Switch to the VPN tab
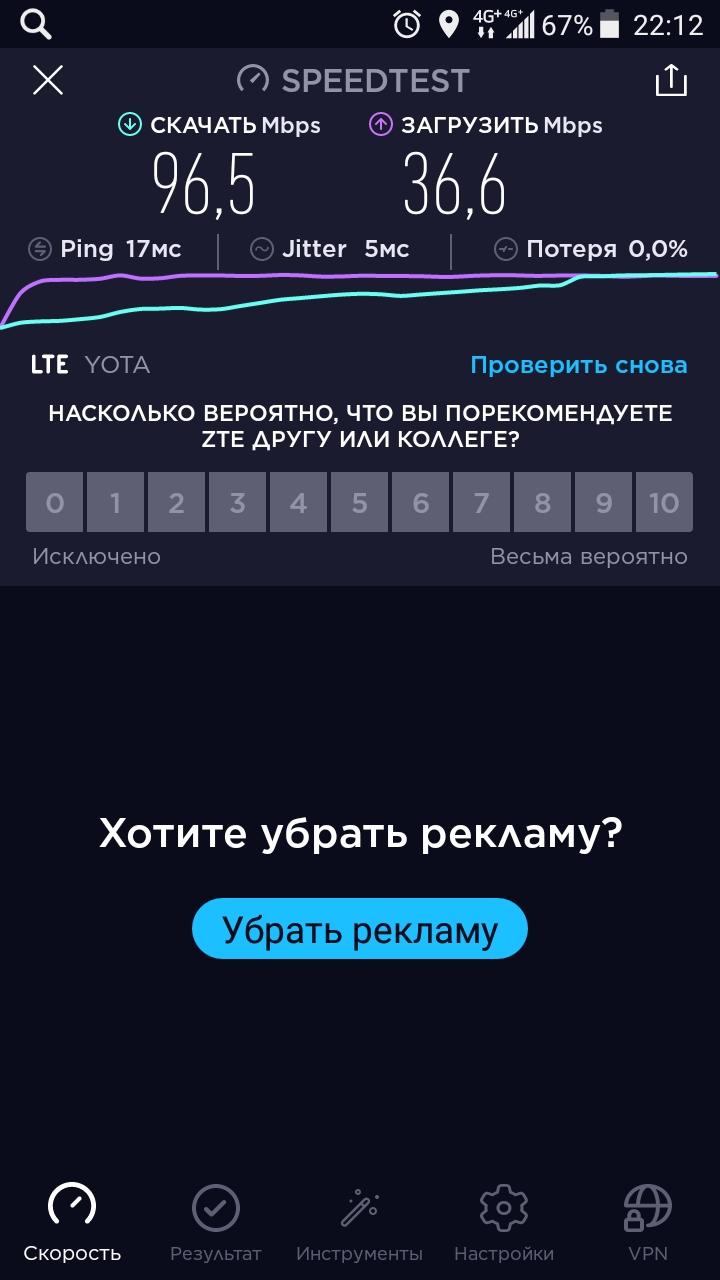Viewport: 720px width, 1280px height. pos(647,1222)
